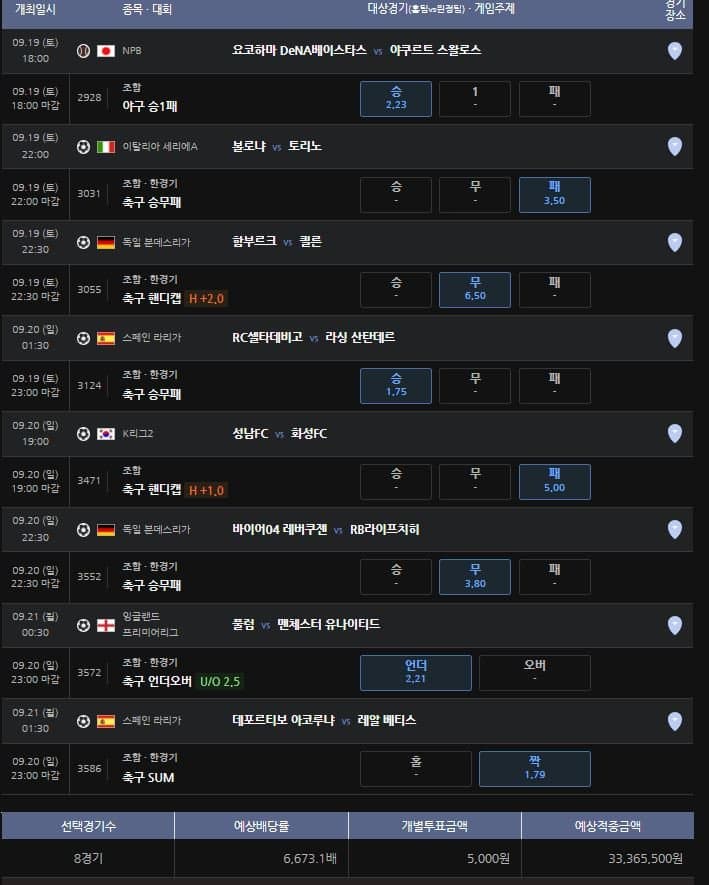Select 짝 1.79 for 데포르티보 아코루냐 match
709x885 pixels.
pyautogui.click(x=535, y=769)
